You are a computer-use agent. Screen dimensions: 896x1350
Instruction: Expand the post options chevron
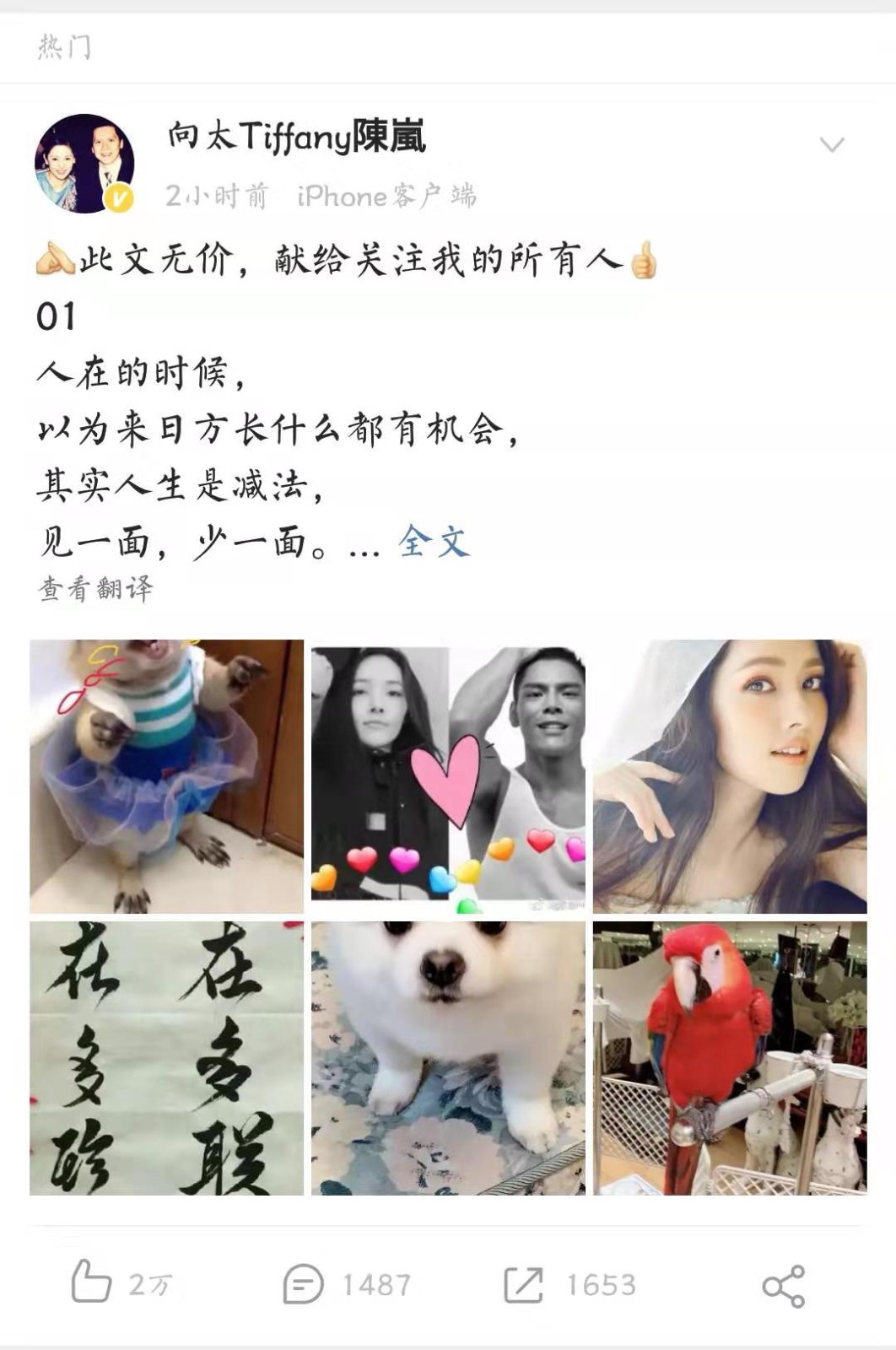pos(832,145)
